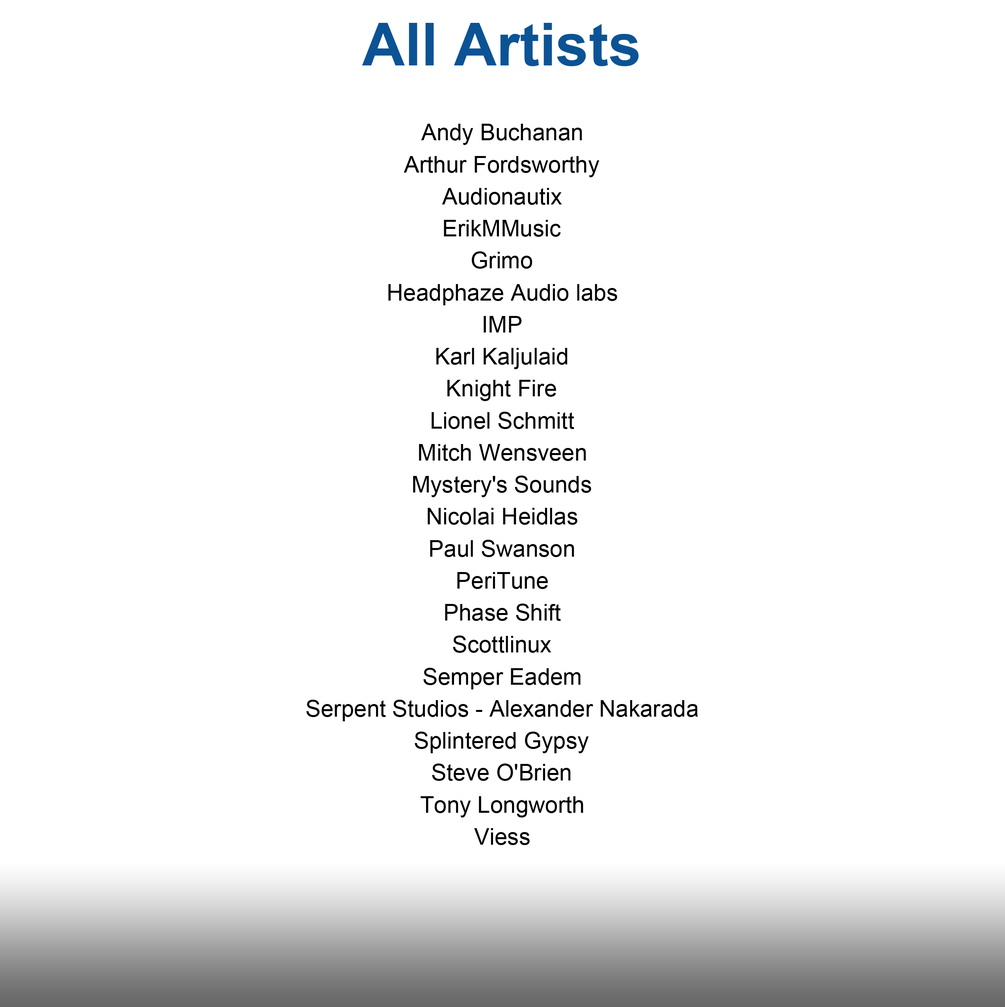
Task: Select Arthur Fordsworthy from the list
Action: coord(501,165)
